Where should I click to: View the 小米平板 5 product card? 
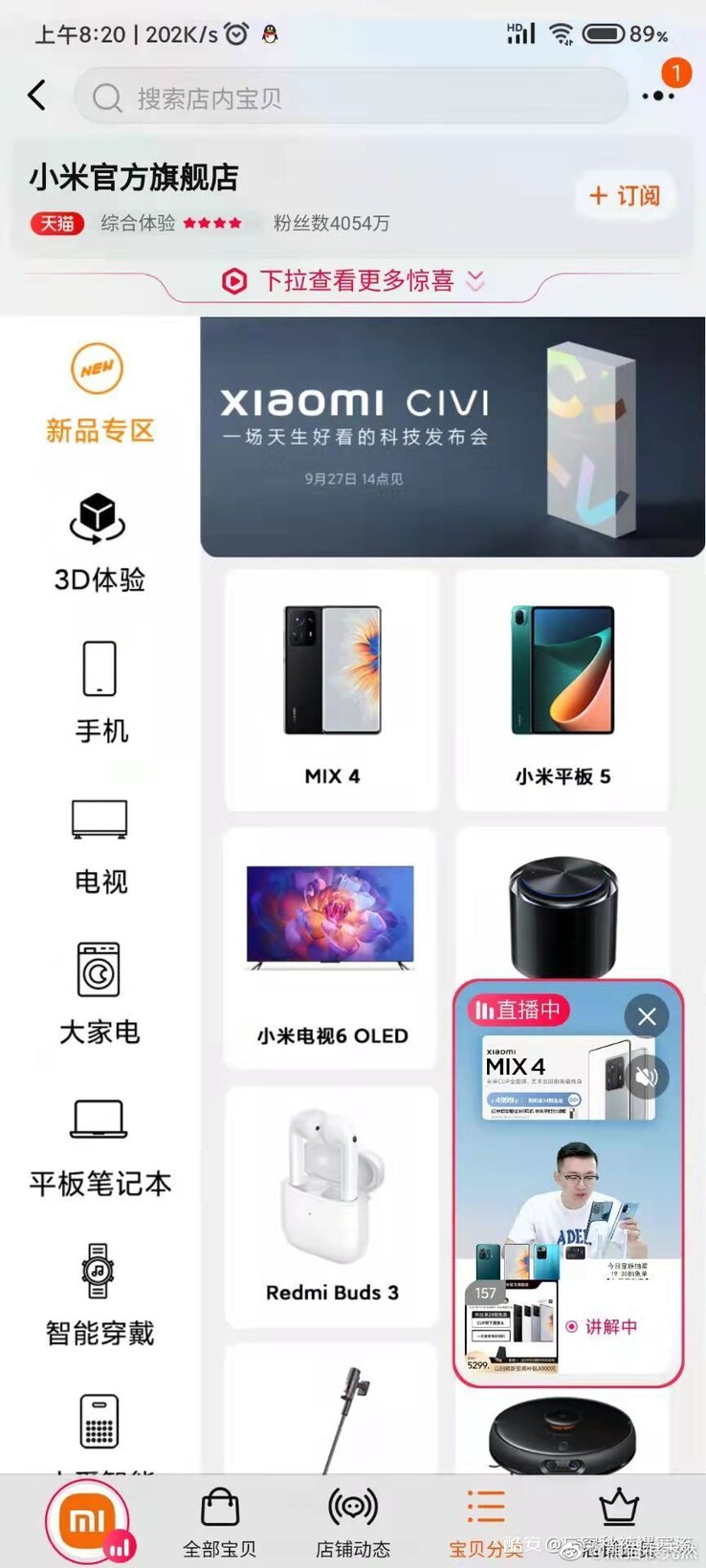coord(563,690)
